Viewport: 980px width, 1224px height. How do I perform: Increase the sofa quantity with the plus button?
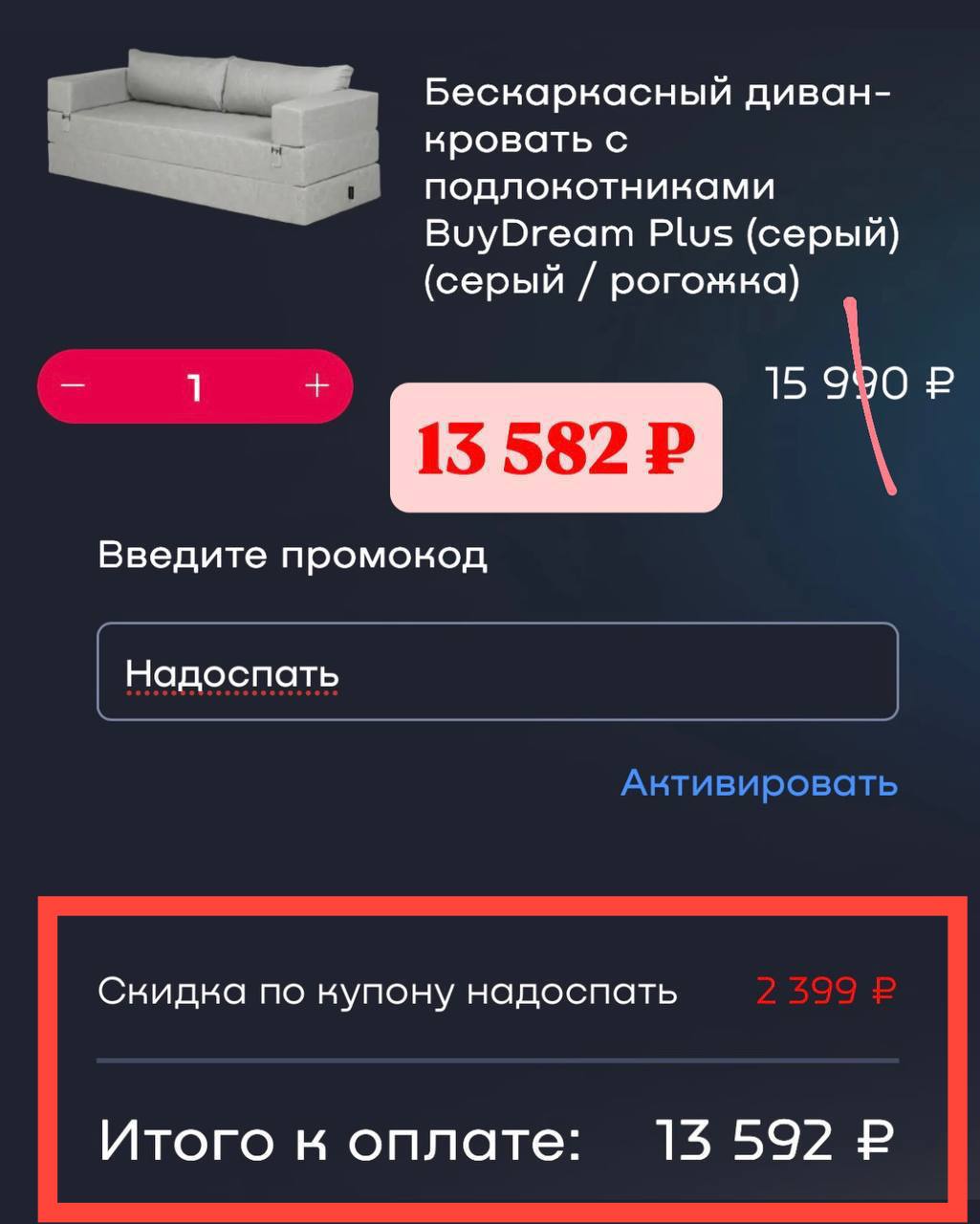click(x=316, y=386)
